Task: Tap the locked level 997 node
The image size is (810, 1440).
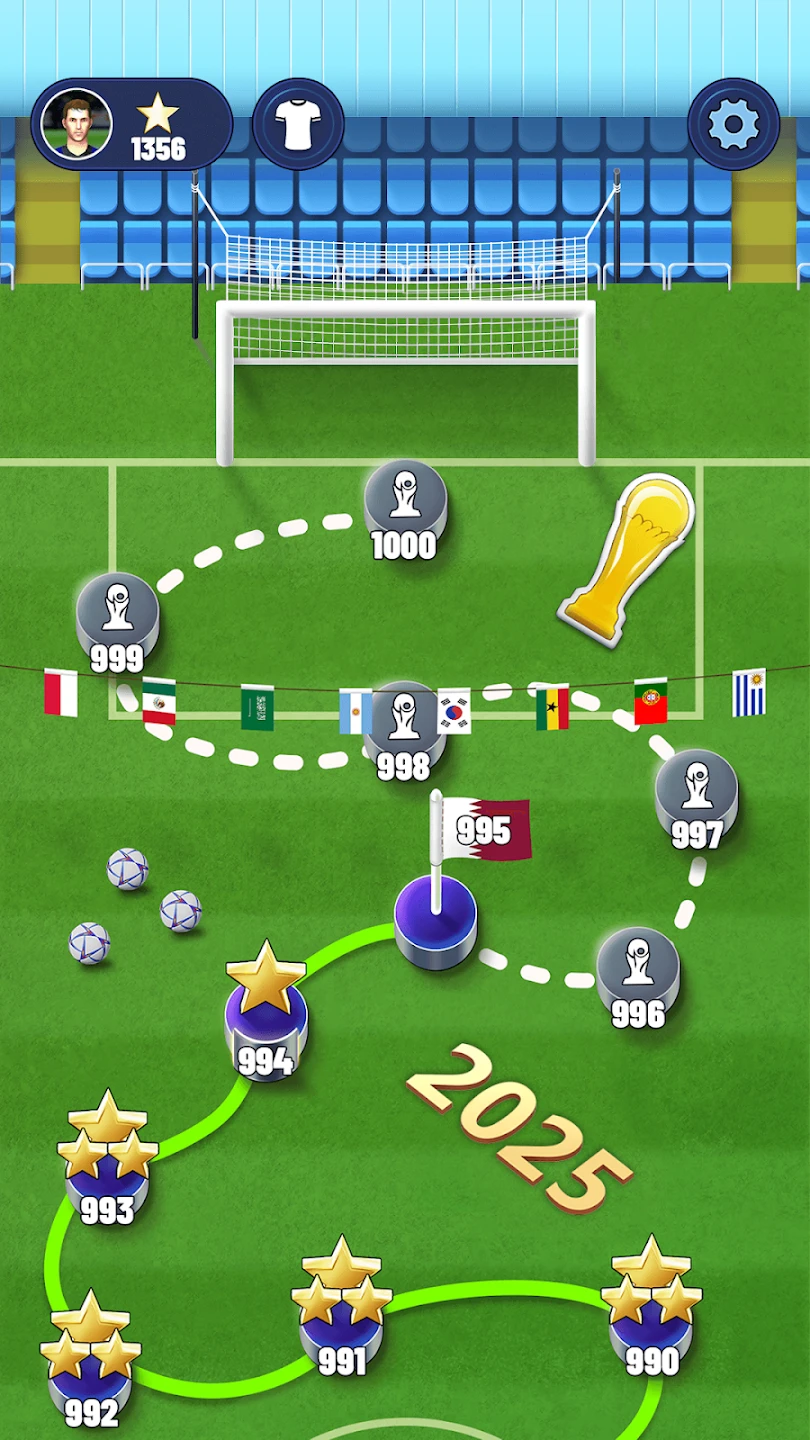Action: click(x=697, y=799)
